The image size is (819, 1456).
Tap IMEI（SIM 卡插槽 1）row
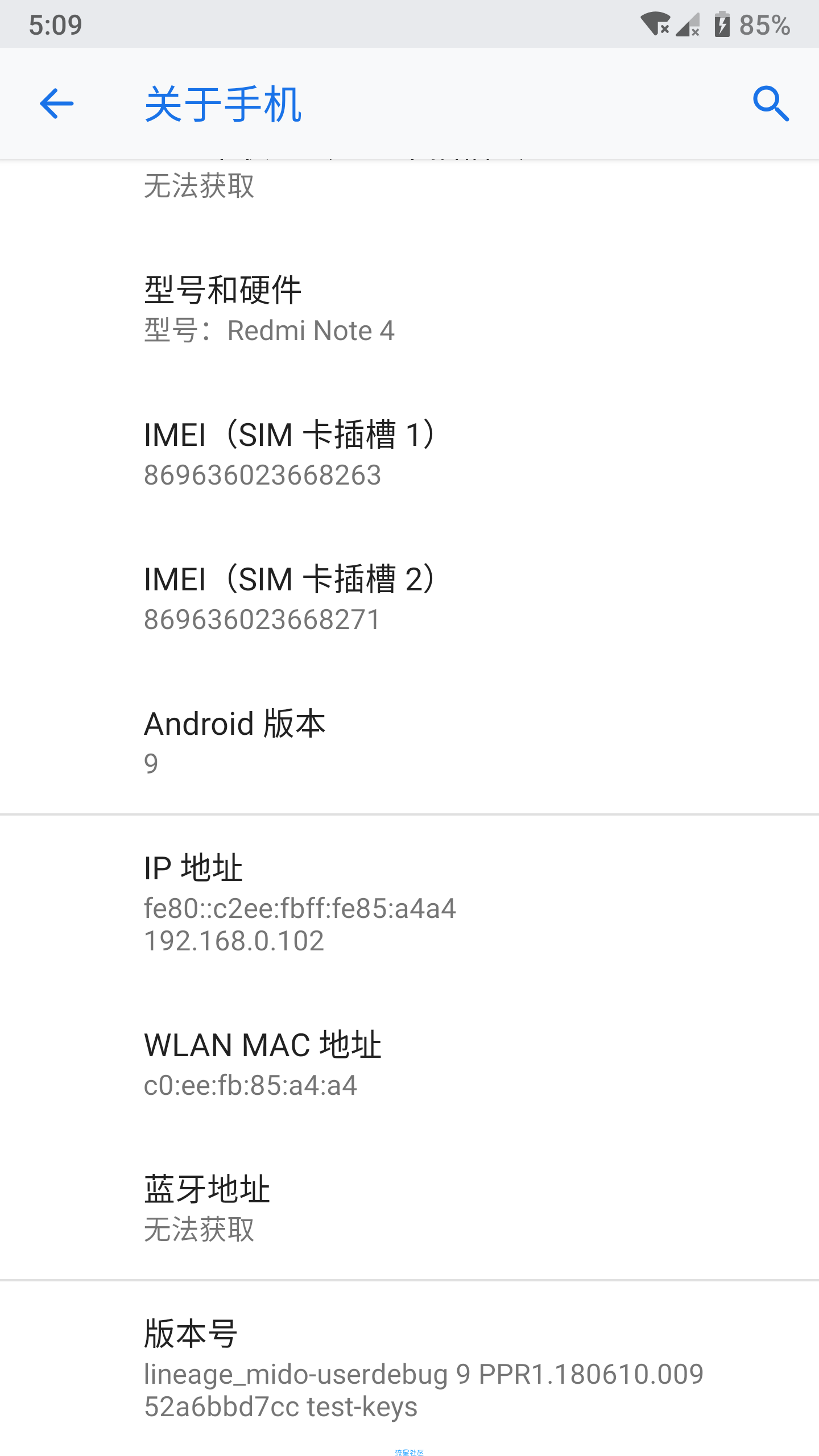[409, 453]
